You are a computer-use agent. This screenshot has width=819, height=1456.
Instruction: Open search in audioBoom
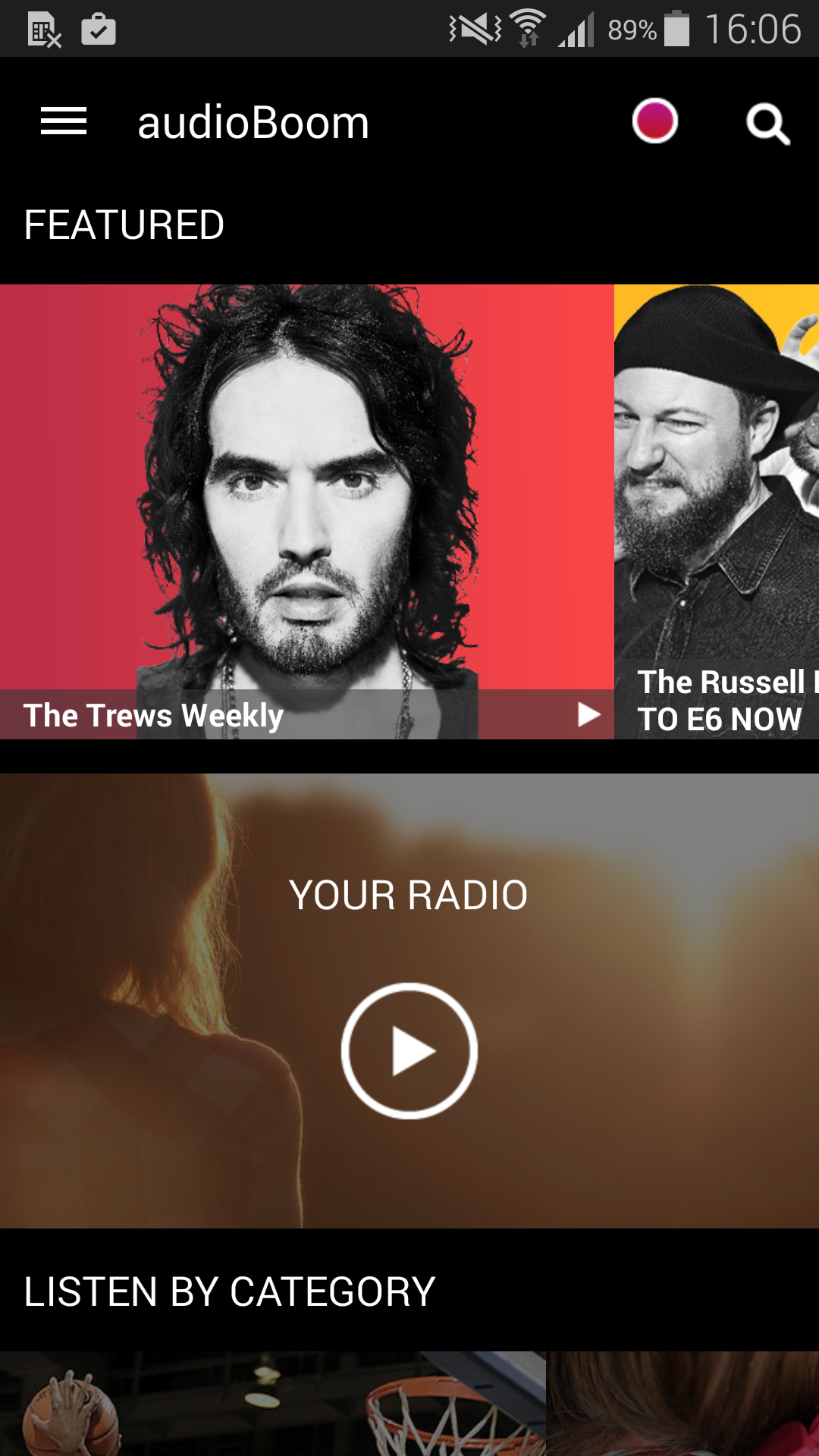click(x=768, y=124)
